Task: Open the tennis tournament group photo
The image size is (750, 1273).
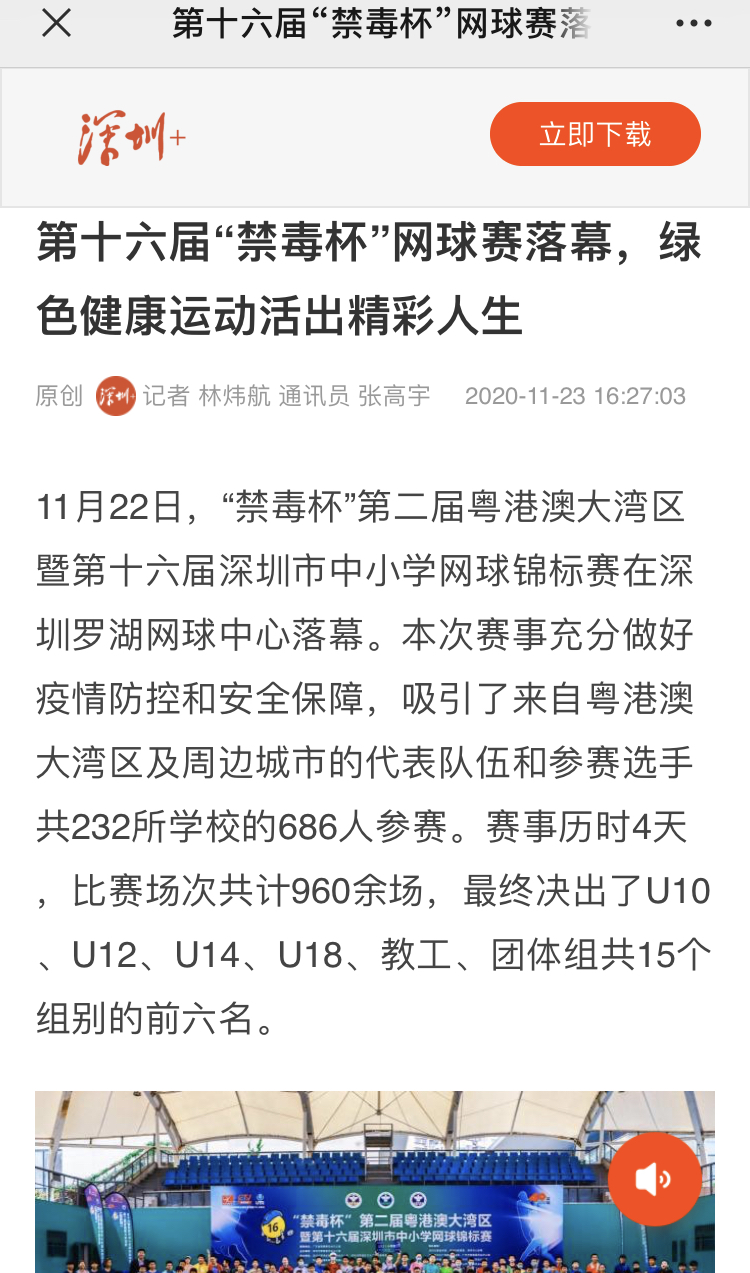Action: (375, 1182)
